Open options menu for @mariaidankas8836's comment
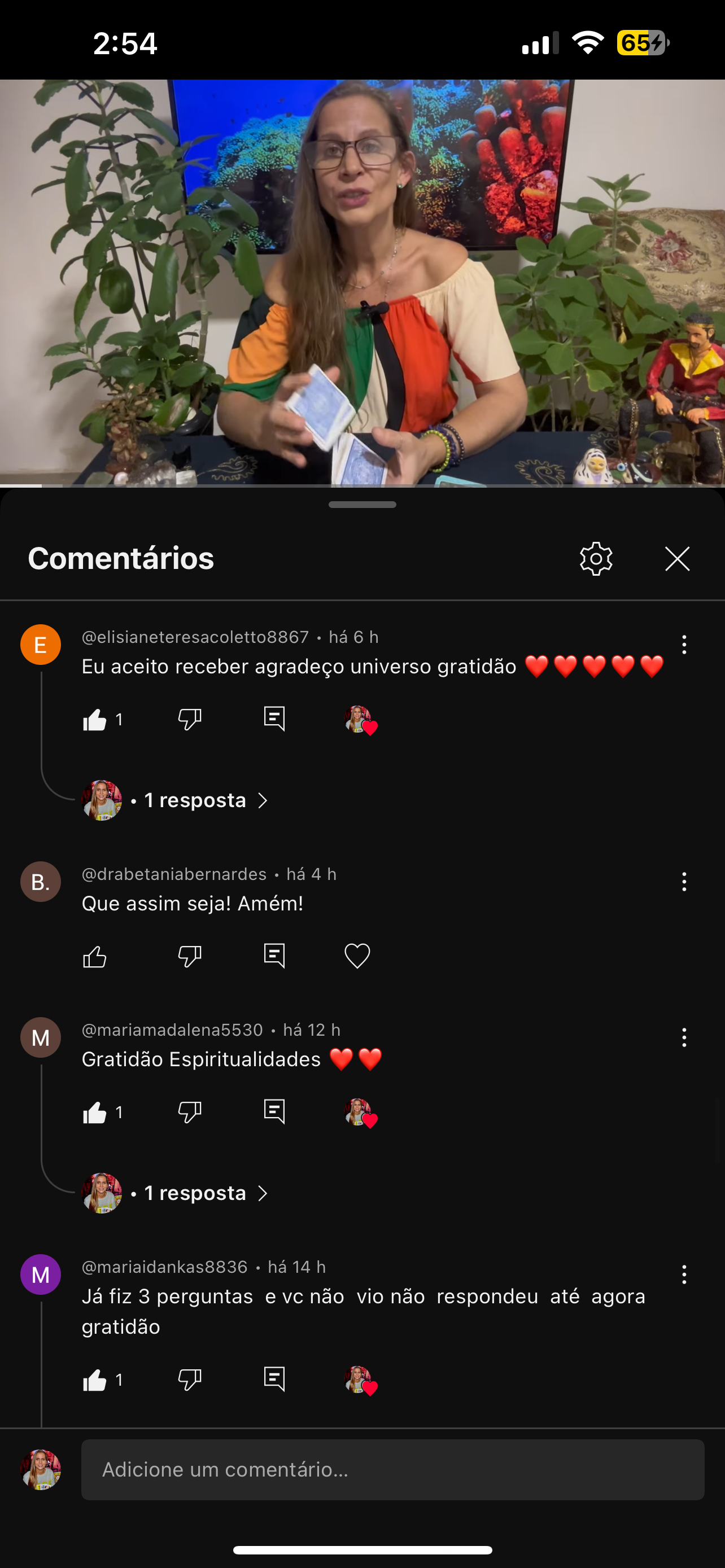The image size is (725, 1568). point(684,1274)
